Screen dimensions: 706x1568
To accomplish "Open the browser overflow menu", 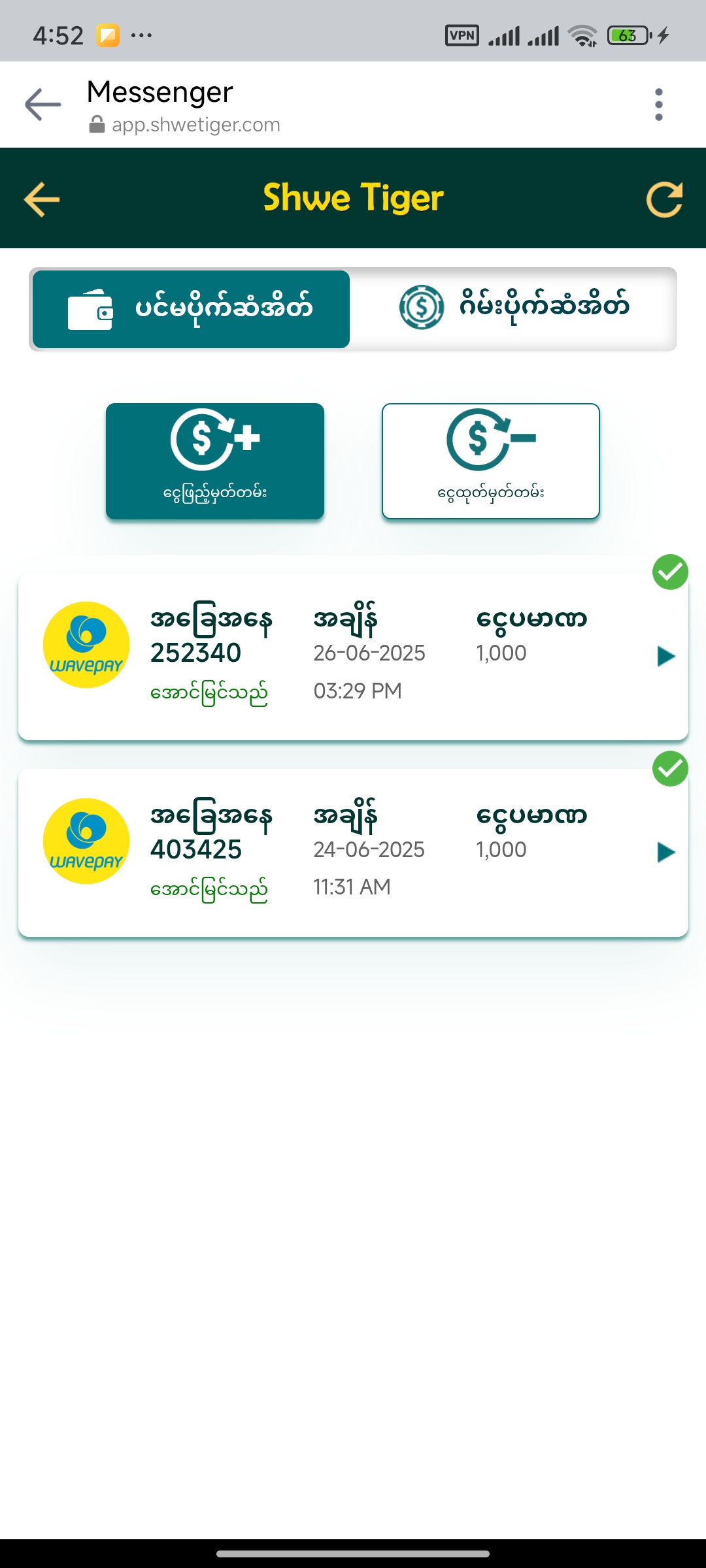I will pos(658,105).
